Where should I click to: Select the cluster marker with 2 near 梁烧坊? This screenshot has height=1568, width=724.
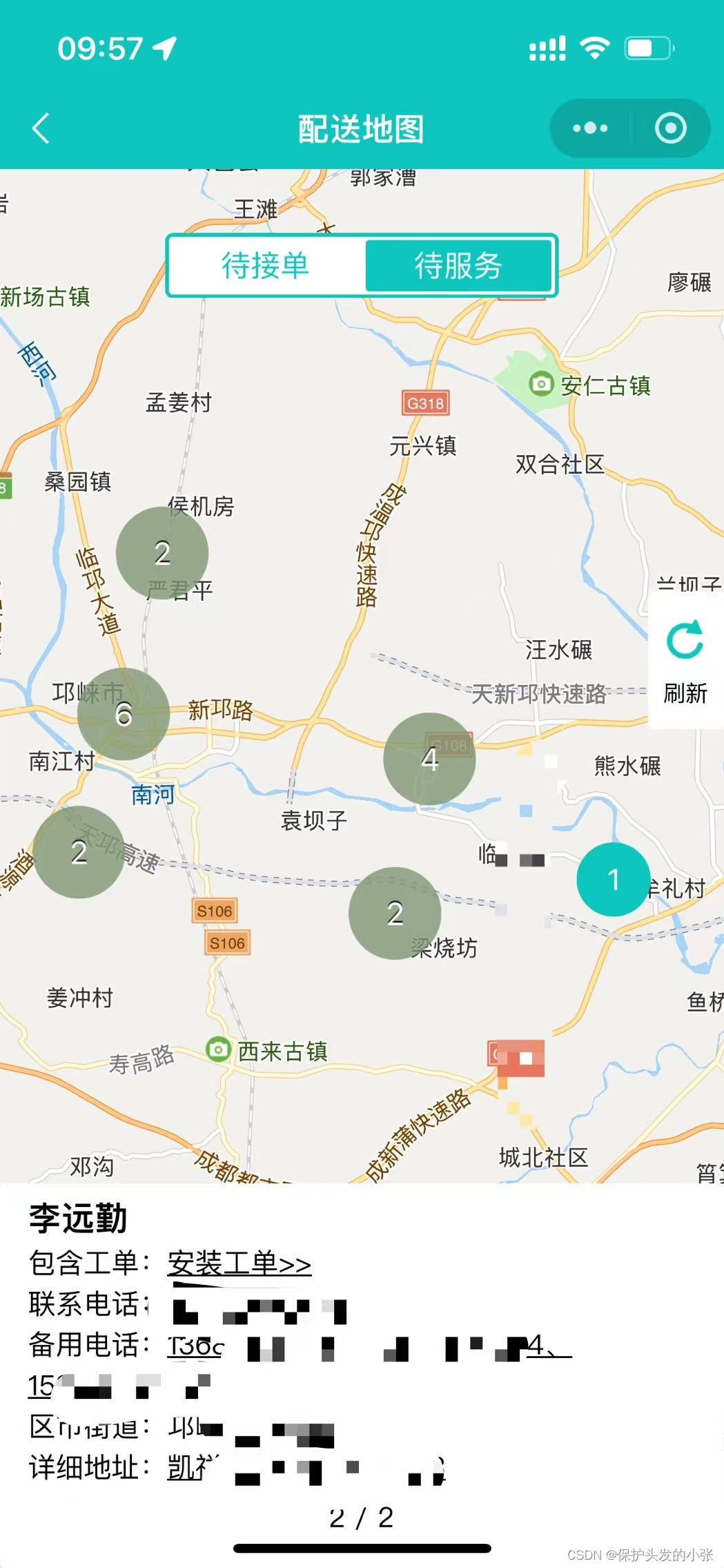(395, 913)
